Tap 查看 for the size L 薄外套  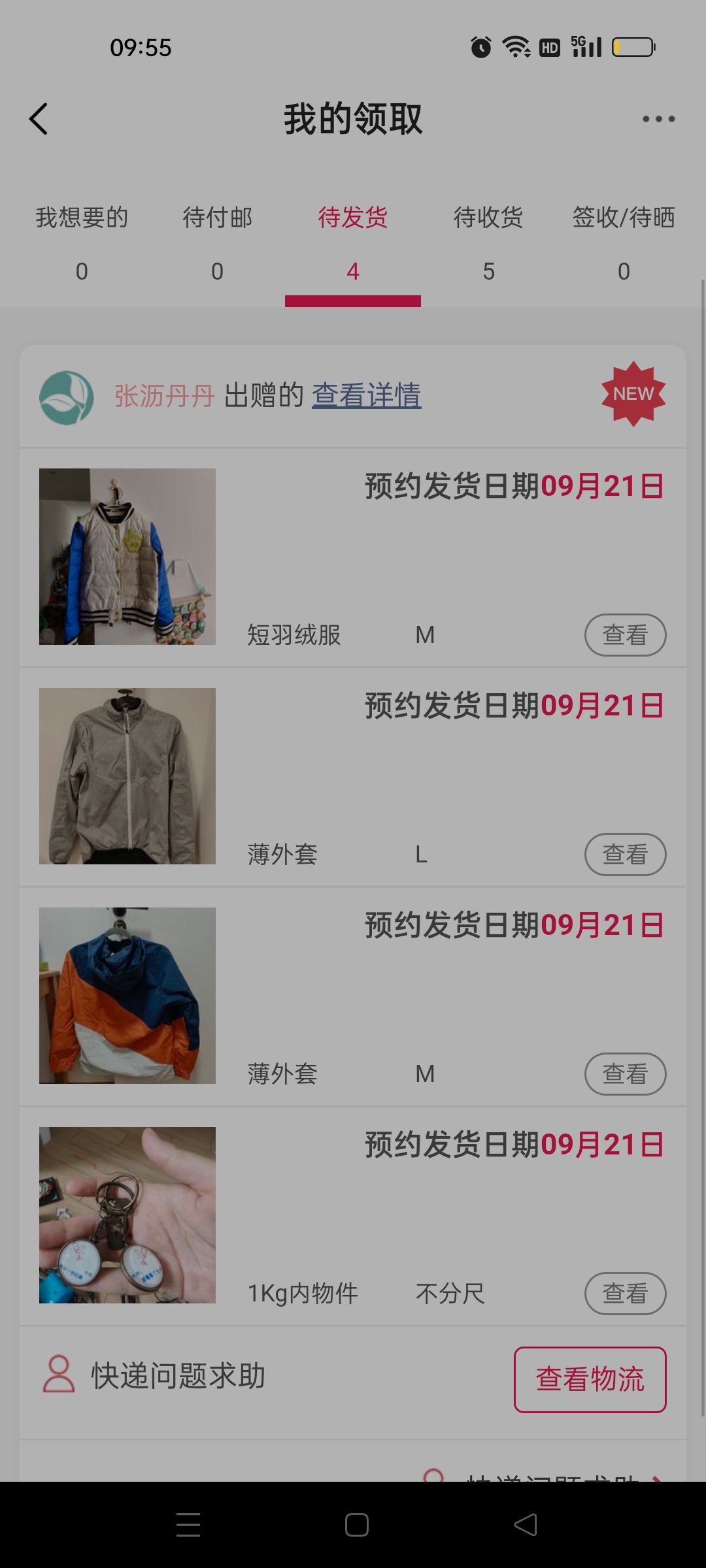(625, 854)
